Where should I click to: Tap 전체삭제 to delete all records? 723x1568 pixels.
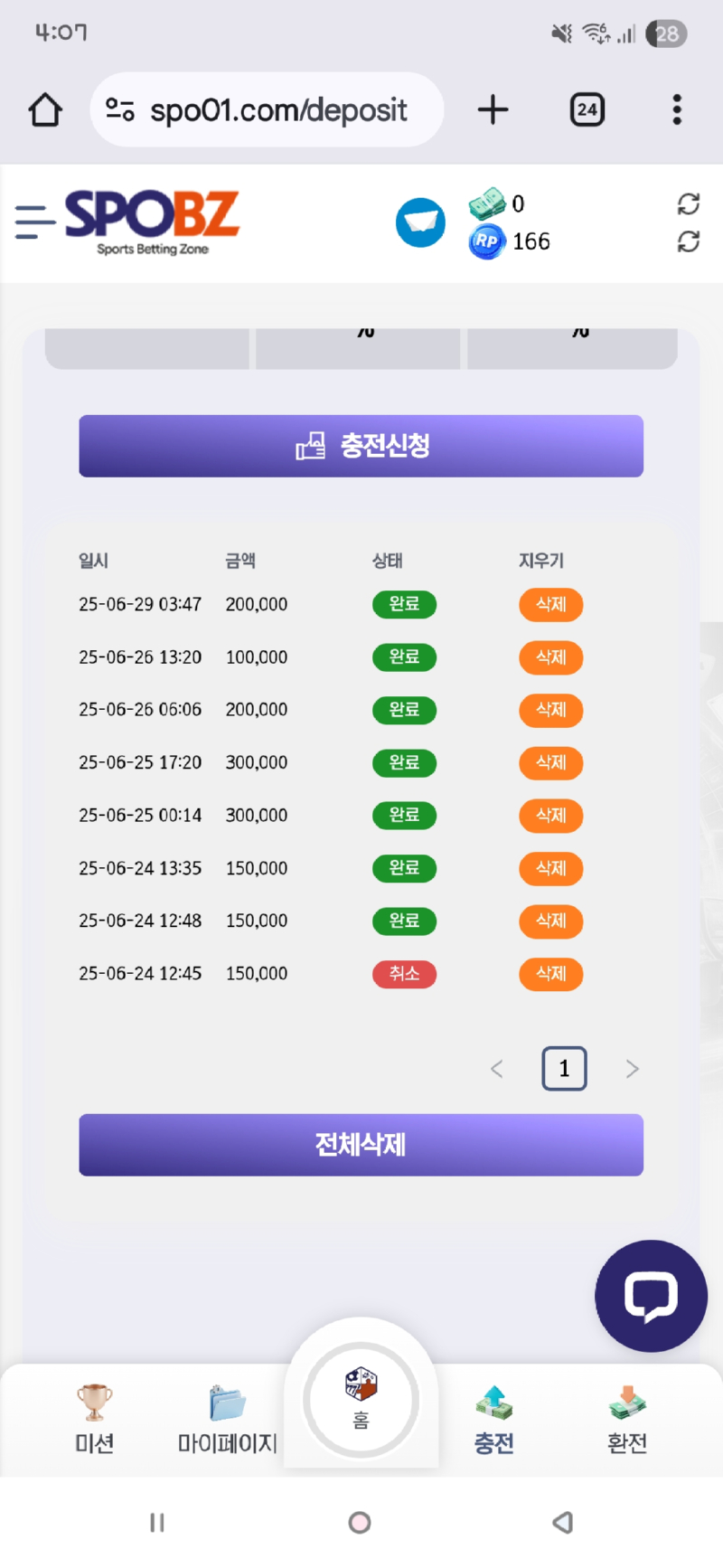pos(361,1145)
